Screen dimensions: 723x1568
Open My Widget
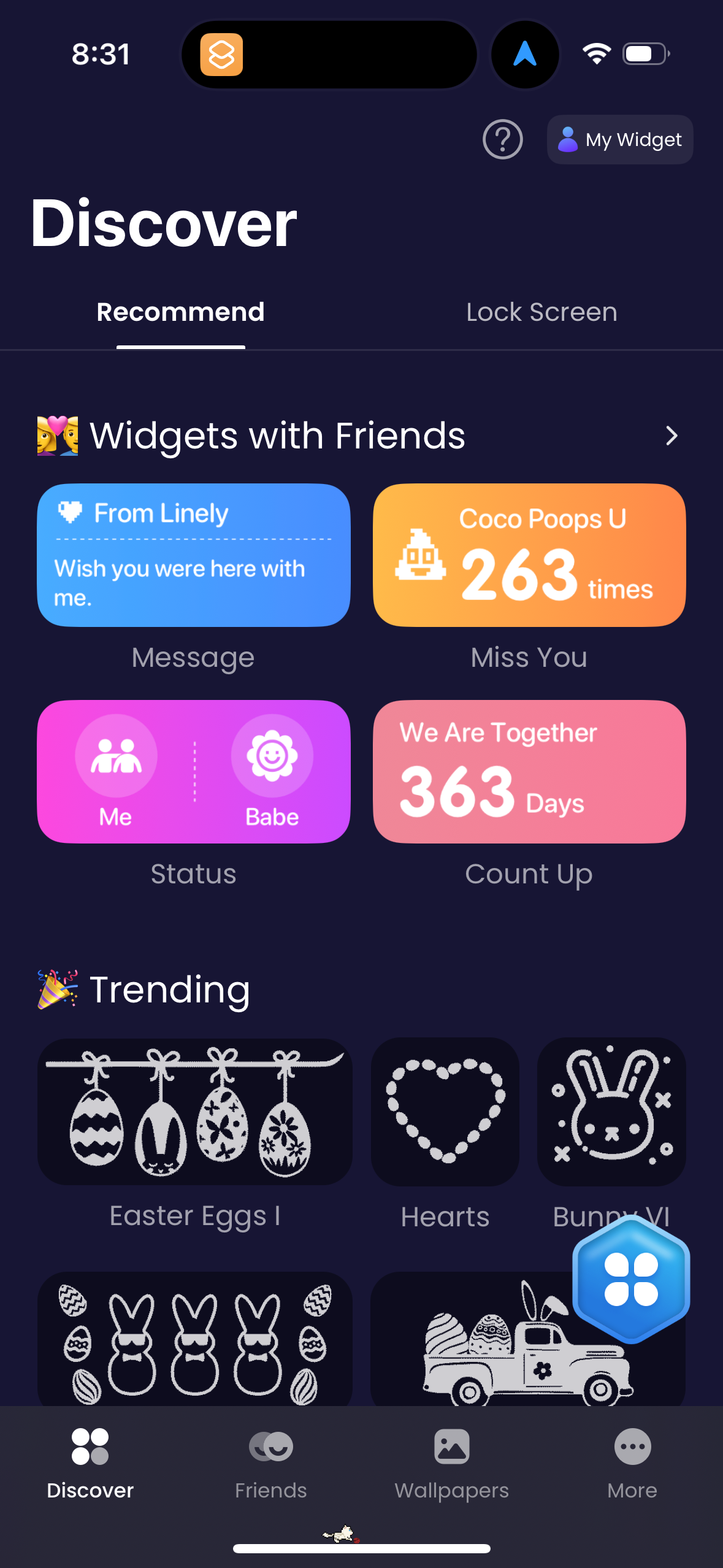coord(619,140)
